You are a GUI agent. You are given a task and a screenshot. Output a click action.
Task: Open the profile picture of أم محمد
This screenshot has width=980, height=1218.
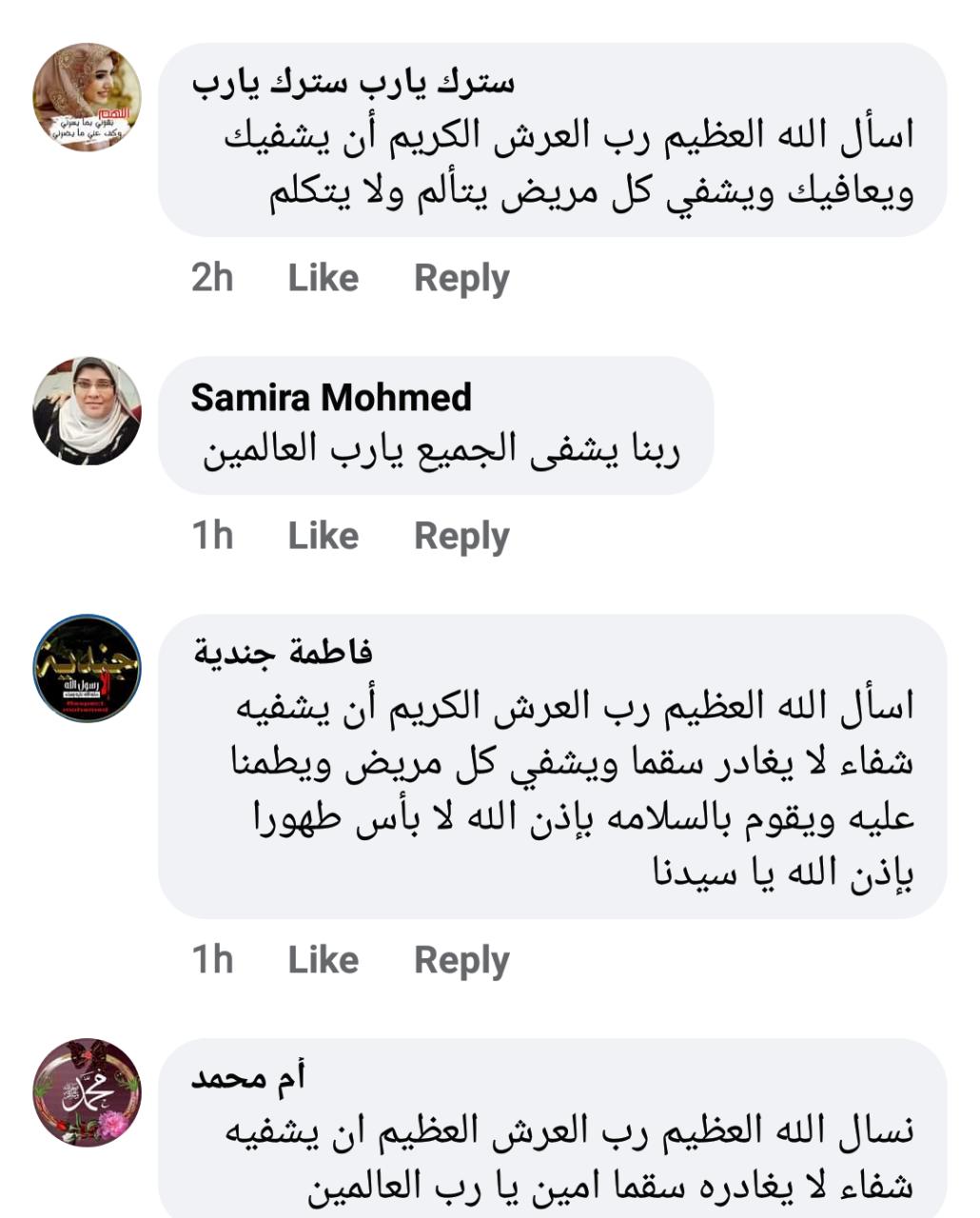(x=87, y=1091)
